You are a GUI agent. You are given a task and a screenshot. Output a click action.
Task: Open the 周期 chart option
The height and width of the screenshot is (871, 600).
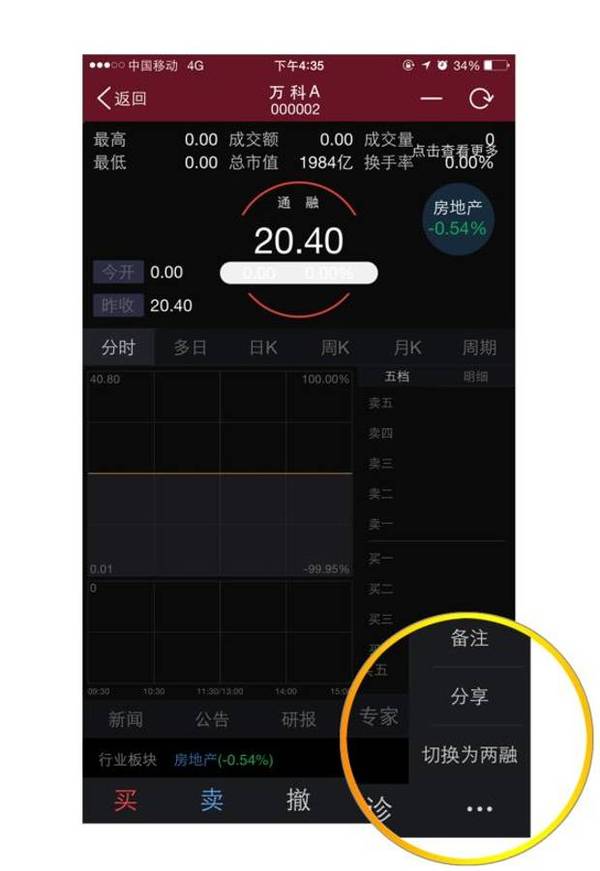click(x=479, y=348)
